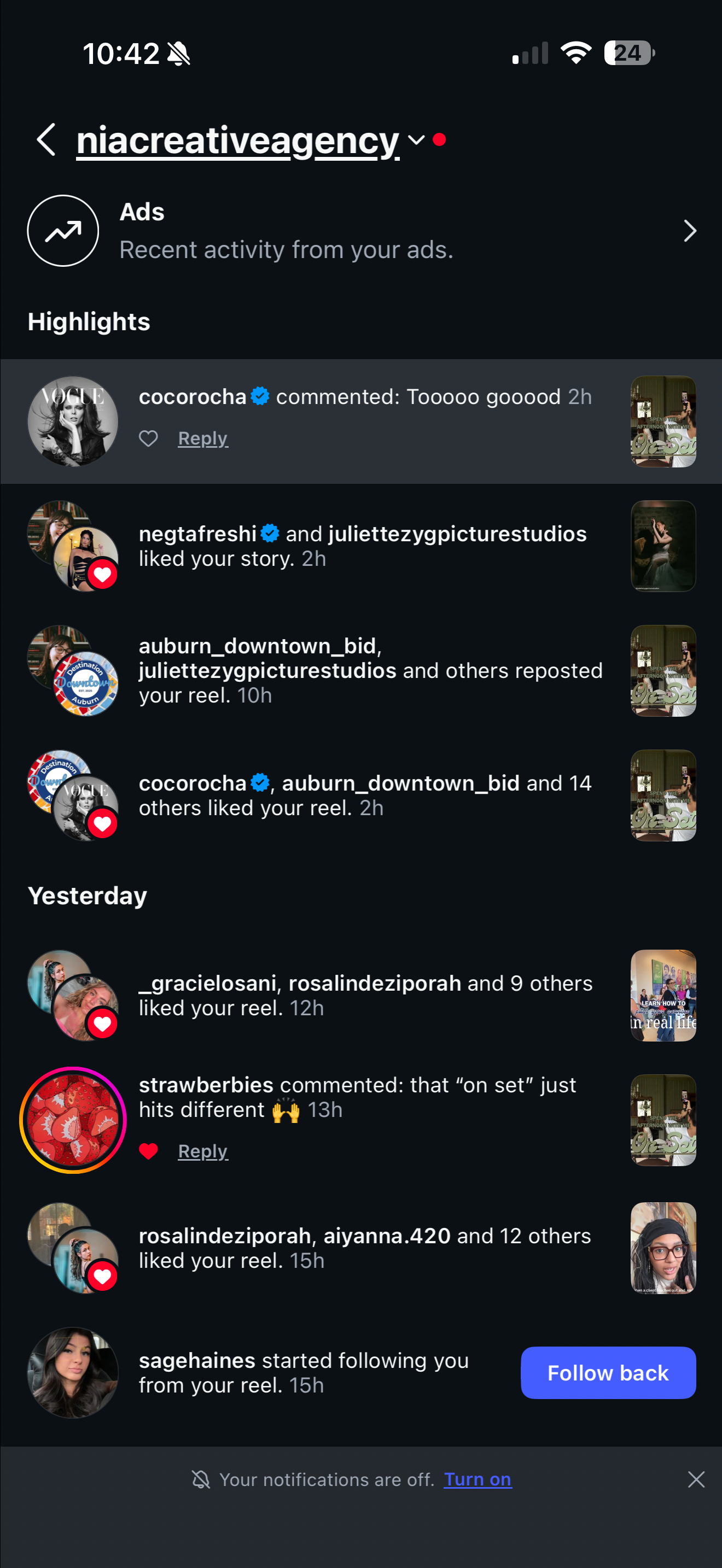Follow back sagehaines
Screen dimensions: 722x1568
pos(608,1373)
